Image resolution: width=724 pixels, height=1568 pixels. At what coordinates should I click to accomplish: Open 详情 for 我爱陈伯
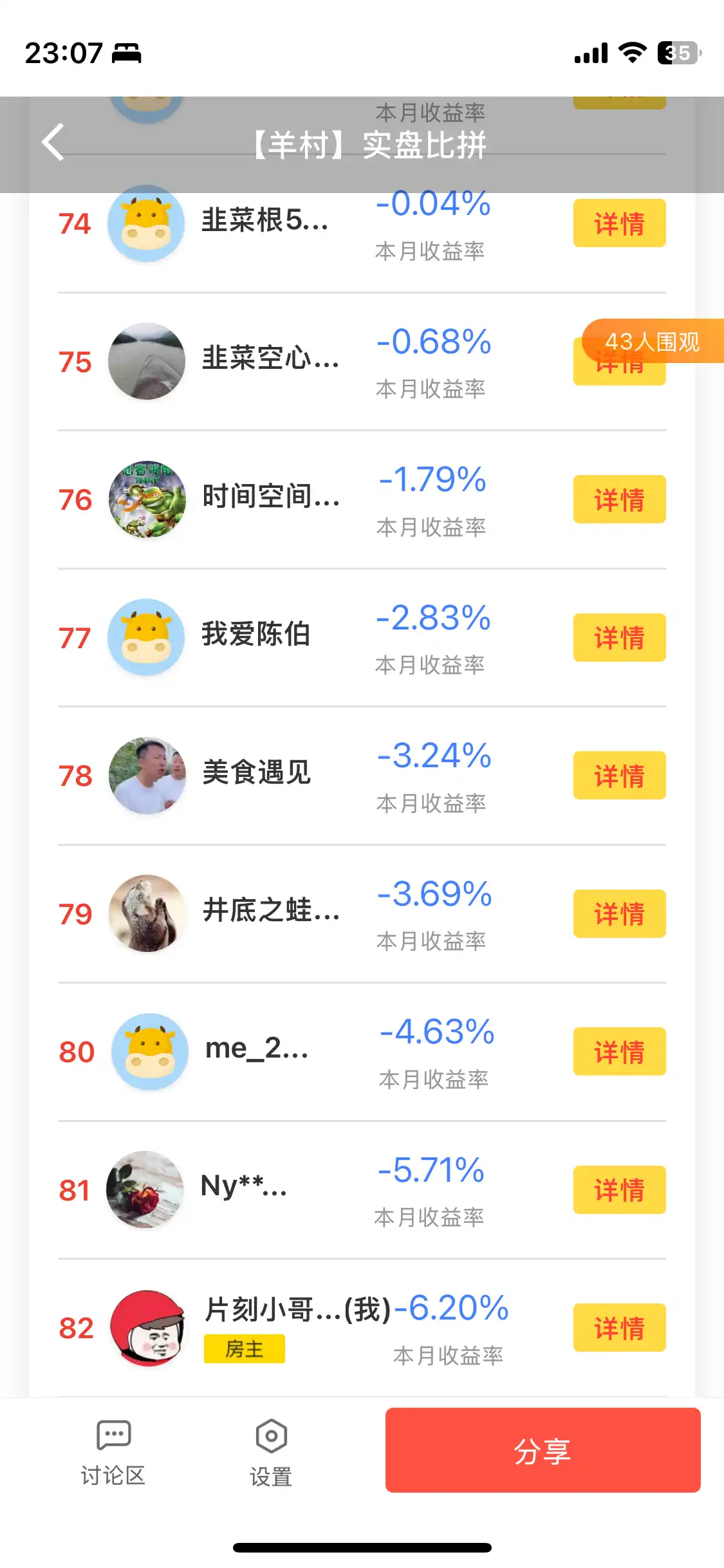pyautogui.click(x=618, y=637)
